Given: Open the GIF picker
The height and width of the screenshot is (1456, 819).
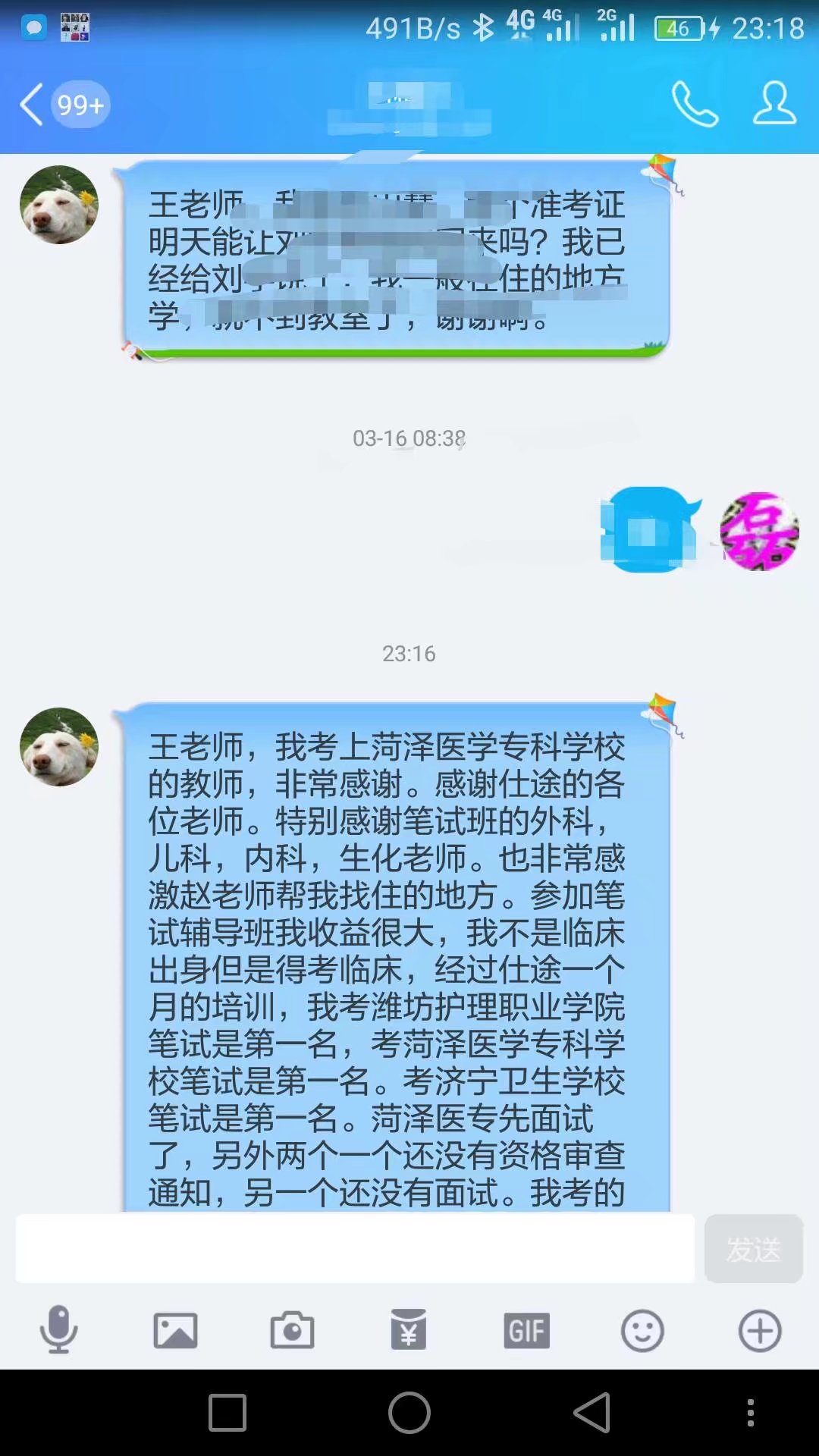Looking at the screenshot, I should pyautogui.click(x=526, y=1330).
